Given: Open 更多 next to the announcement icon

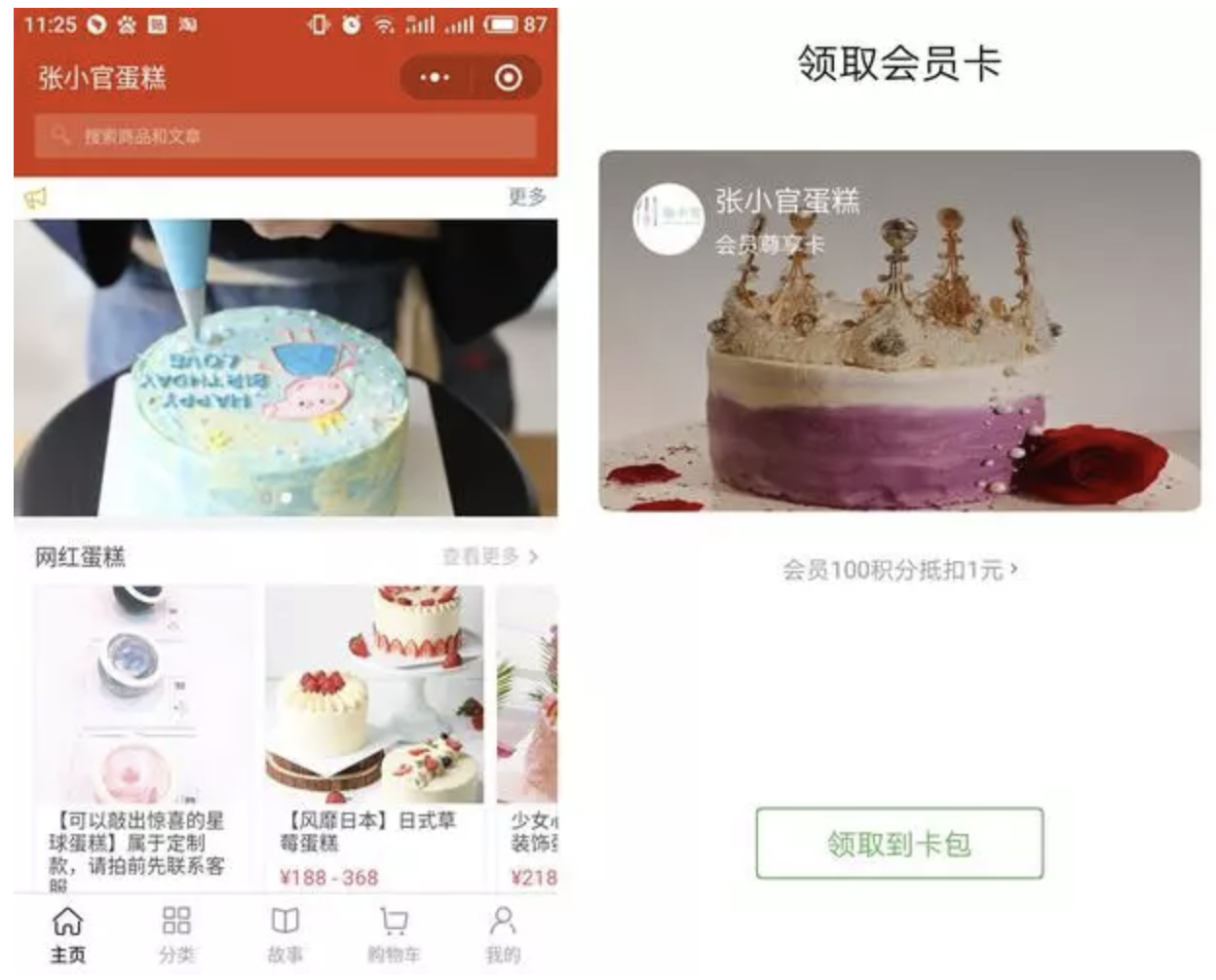Looking at the screenshot, I should pyautogui.click(x=527, y=198).
